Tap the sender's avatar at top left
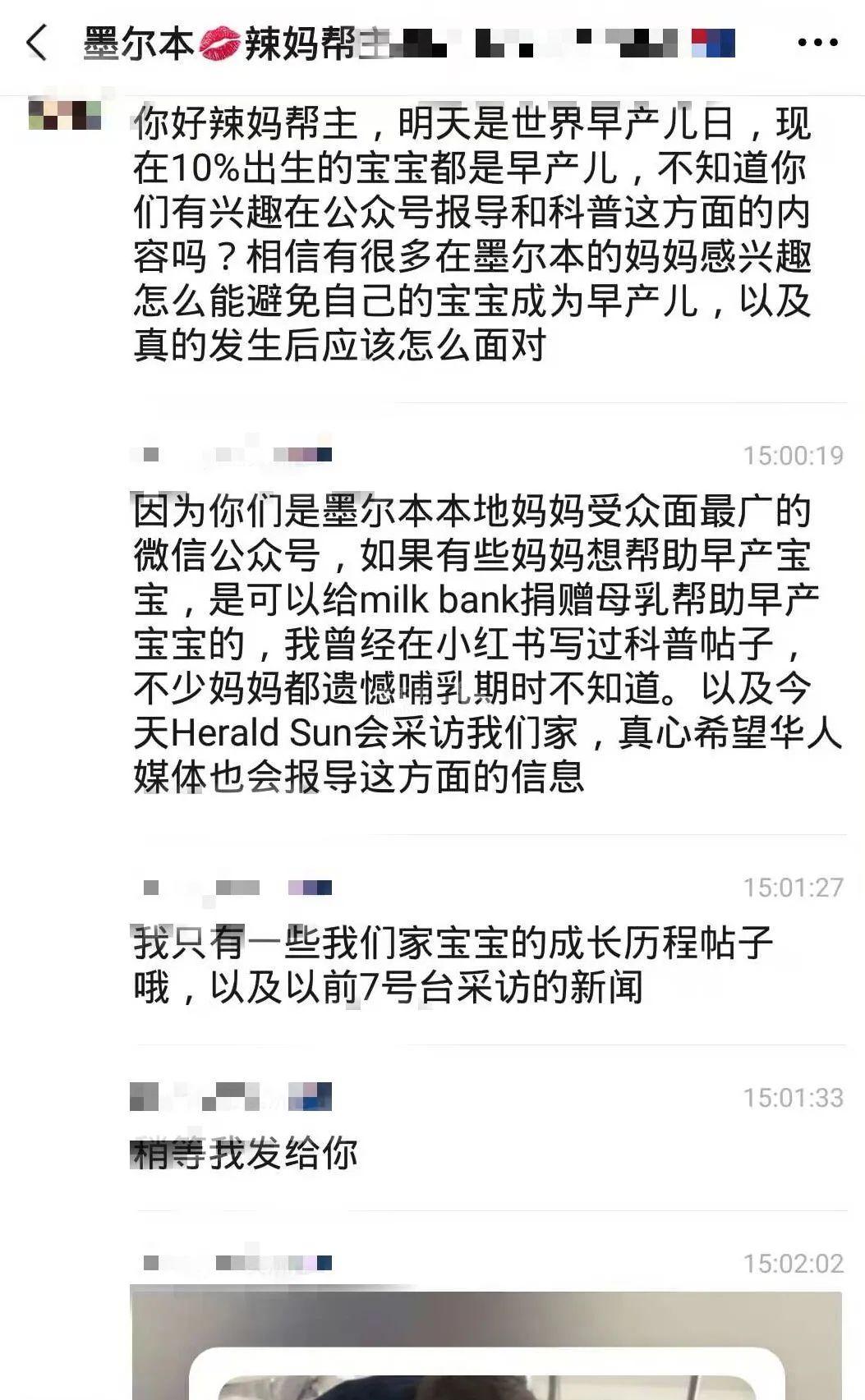 tap(64, 114)
